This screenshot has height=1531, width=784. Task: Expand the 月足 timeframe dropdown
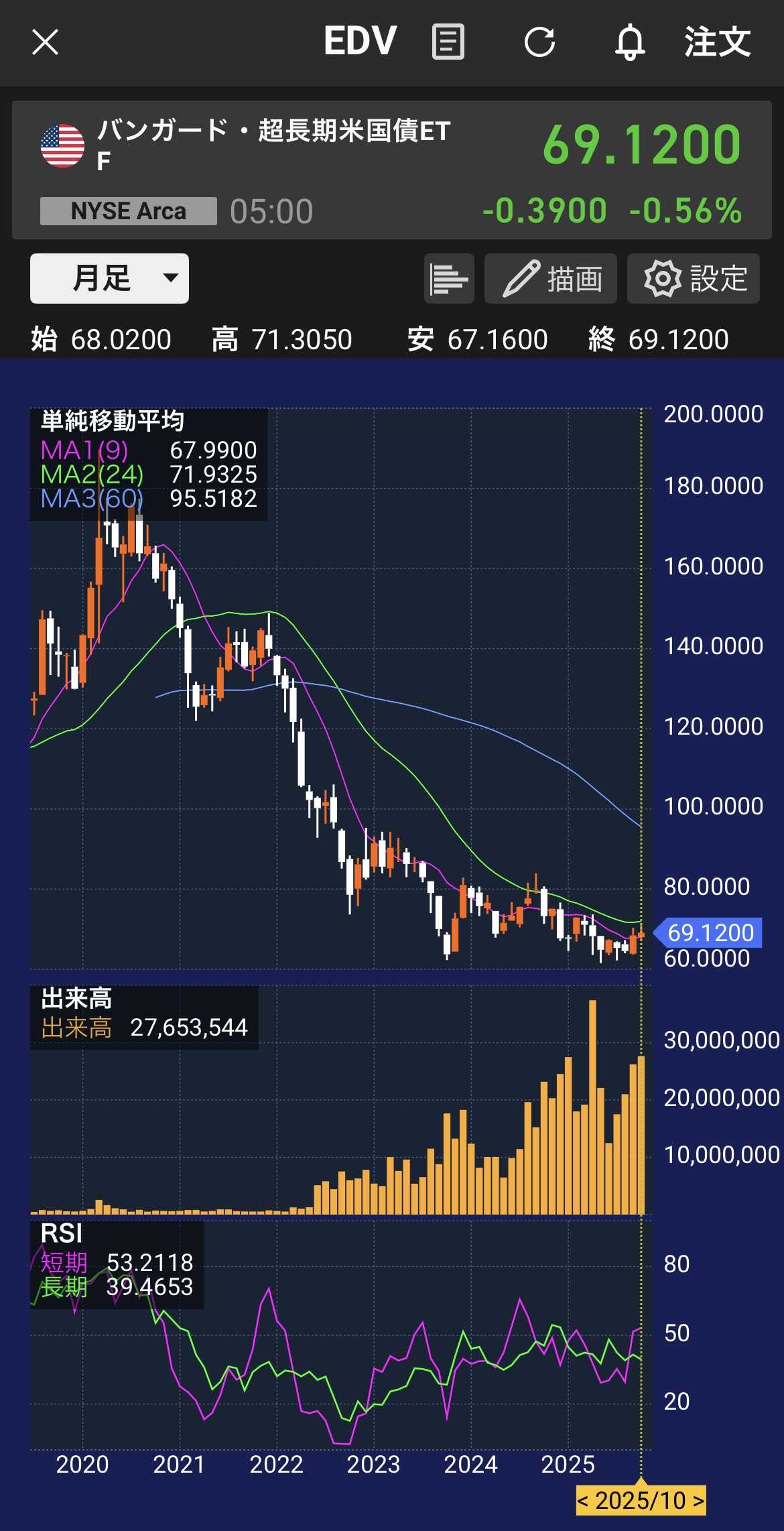click(109, 278)
